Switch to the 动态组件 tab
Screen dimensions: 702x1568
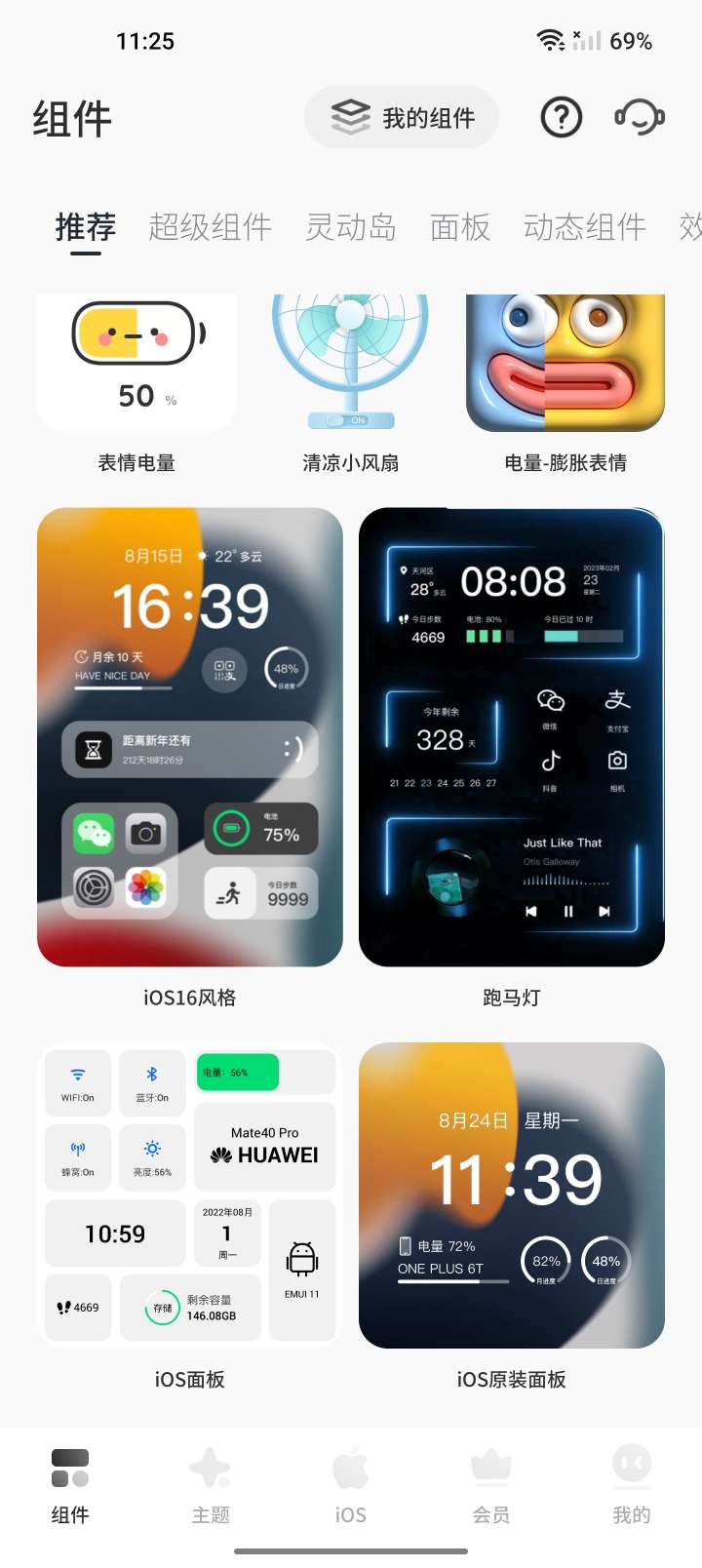584,227
